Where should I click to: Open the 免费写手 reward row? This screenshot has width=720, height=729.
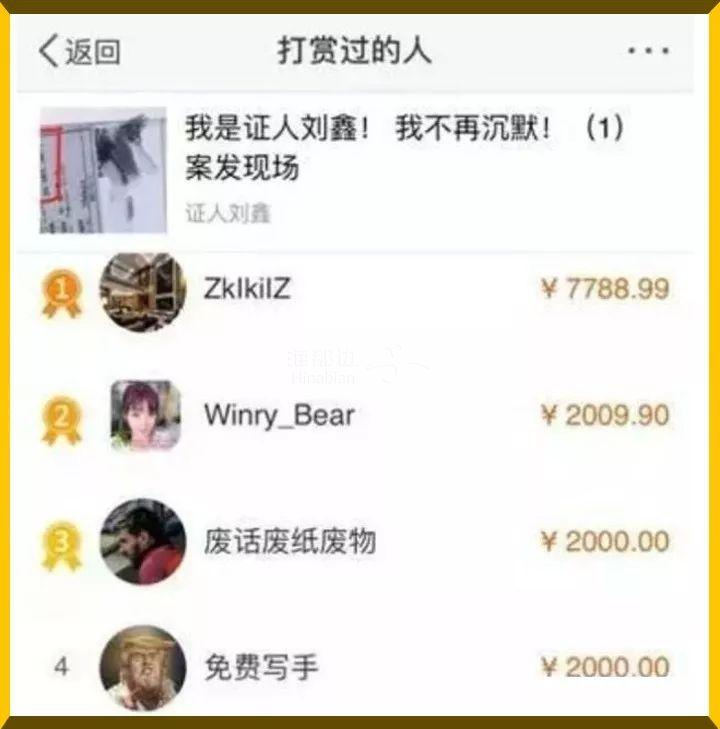360,666
